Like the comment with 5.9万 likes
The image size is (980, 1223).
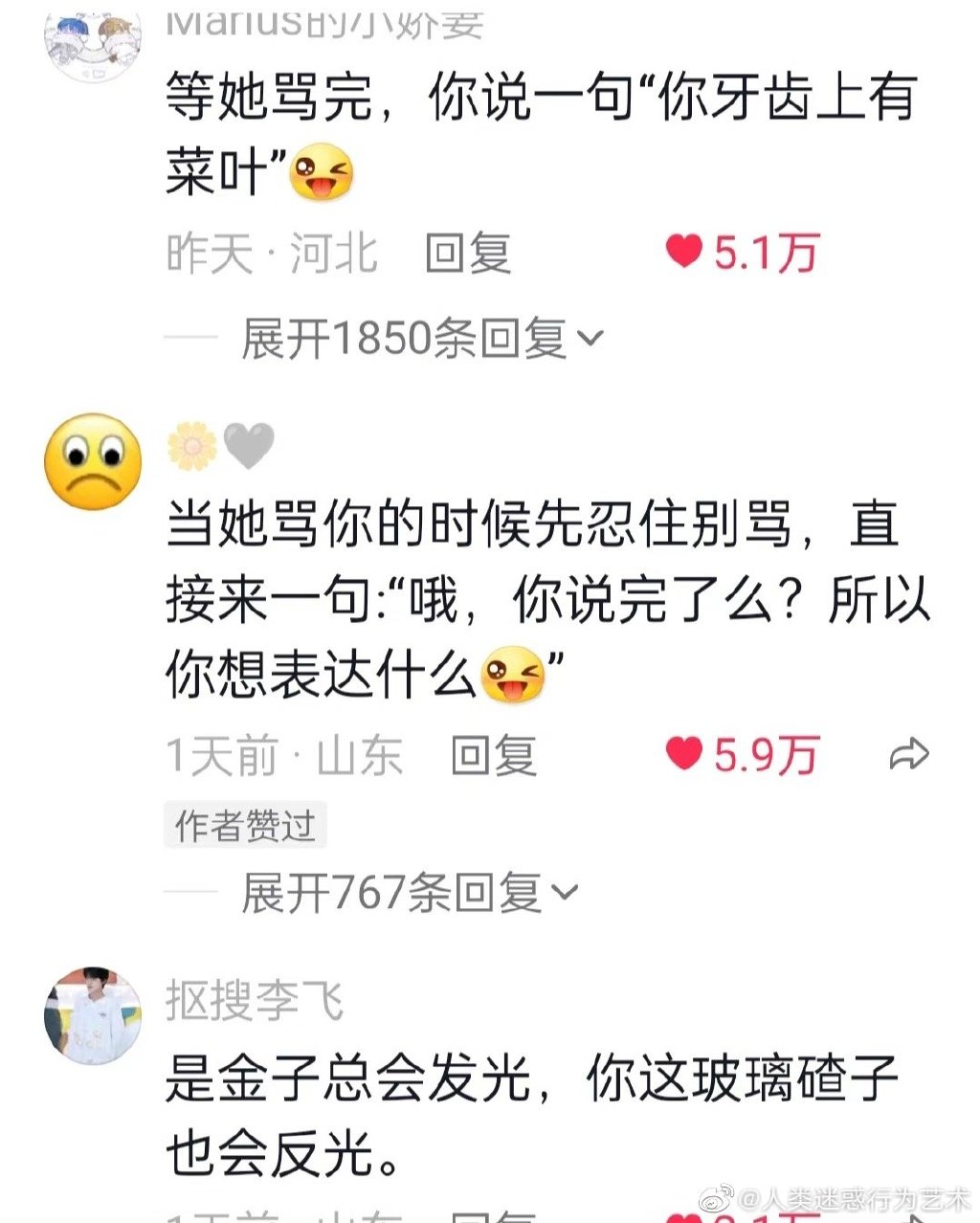click(684, 754)
